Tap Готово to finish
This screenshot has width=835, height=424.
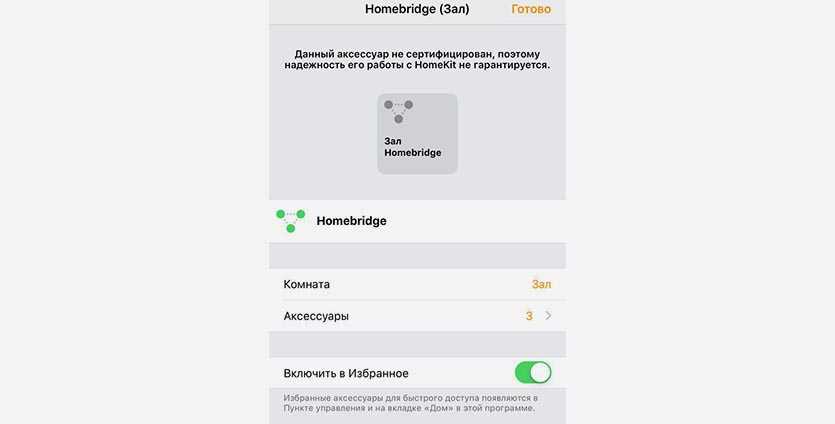[530, 9]
